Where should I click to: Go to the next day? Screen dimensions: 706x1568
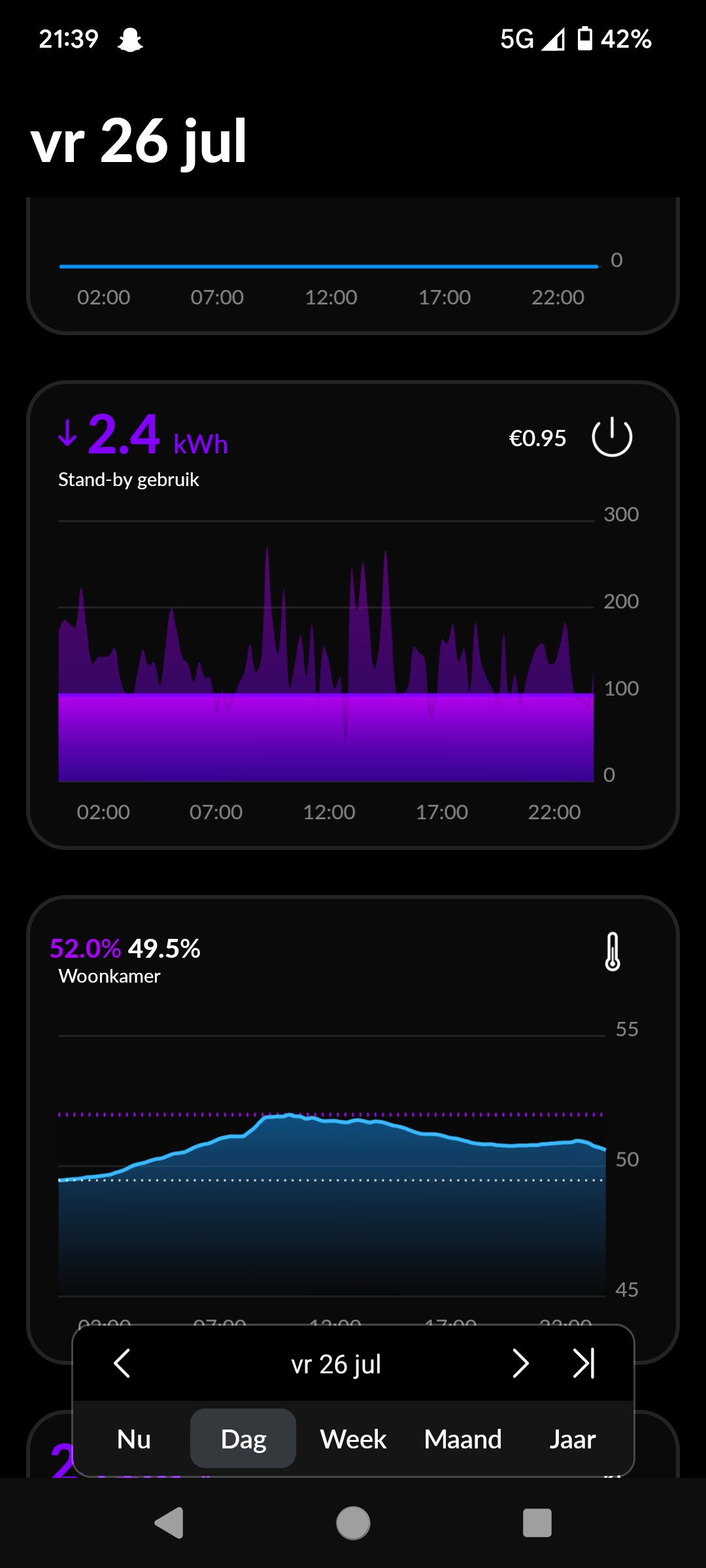coord(520,1364)
